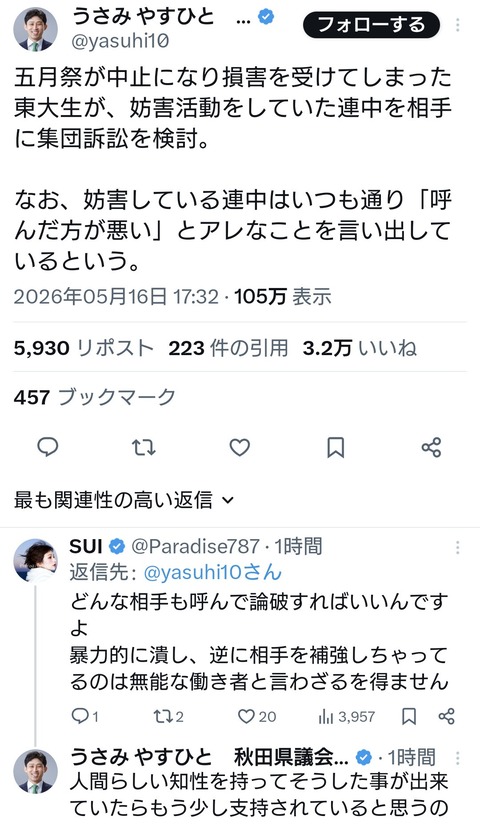The width and height of the screenshot is (480, 824).
Task: Reply to the main post
Action: [x=48, y=447]
